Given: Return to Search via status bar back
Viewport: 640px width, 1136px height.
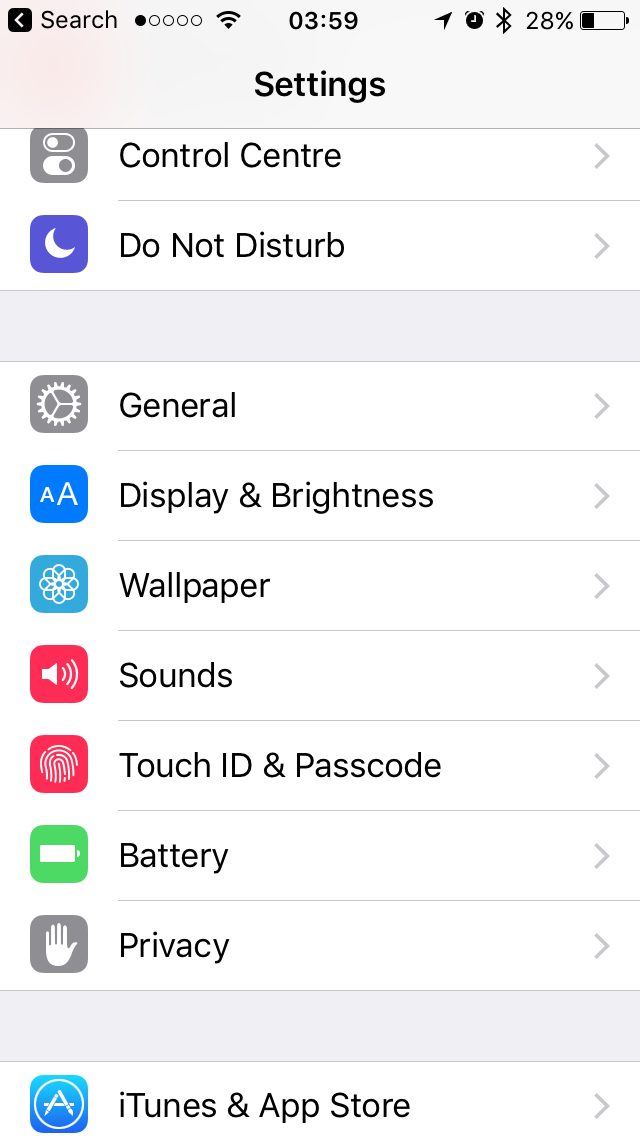Looking at the screenshot, I should (62, 20).
